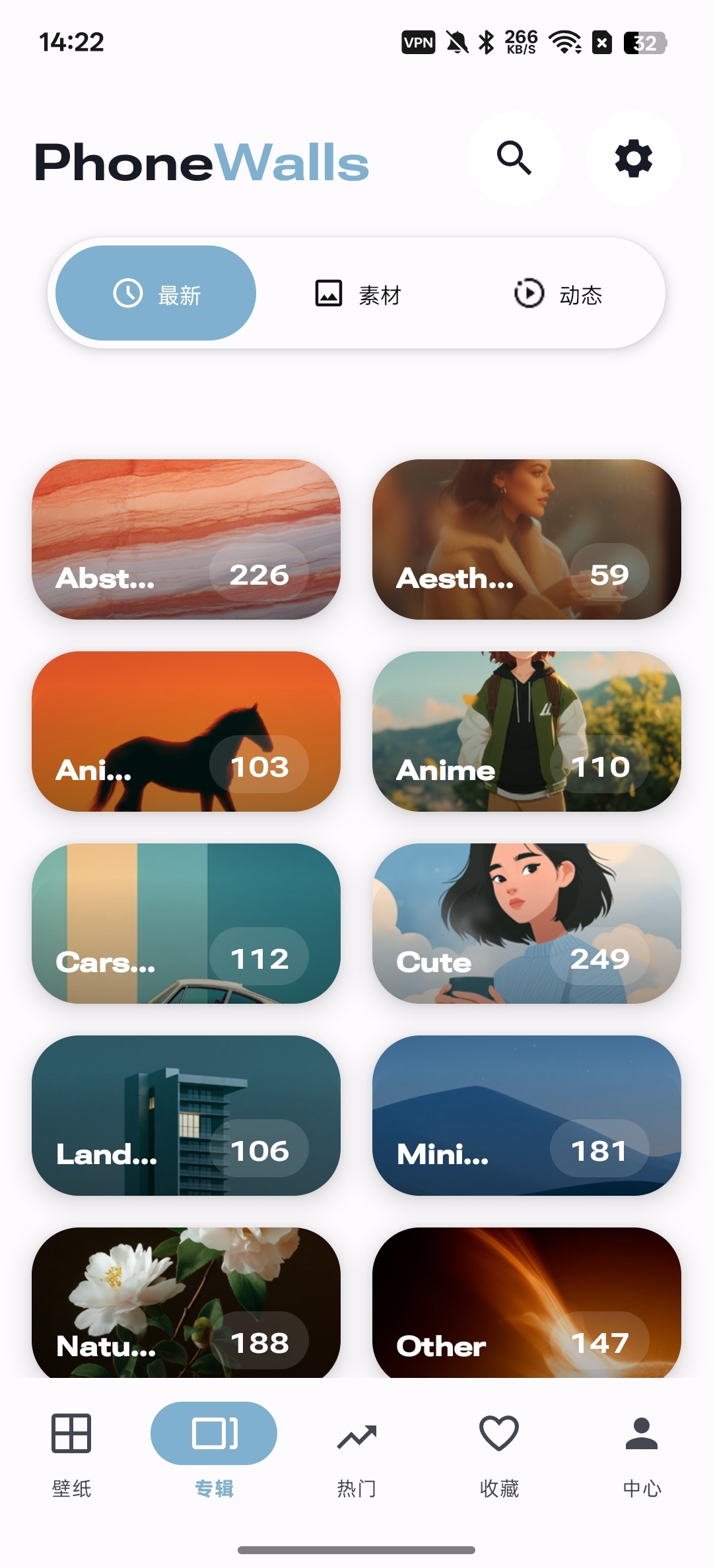This screenshot has width=713, height=1568.
Task: Open the Cars... album card
Action: [186, 923]
